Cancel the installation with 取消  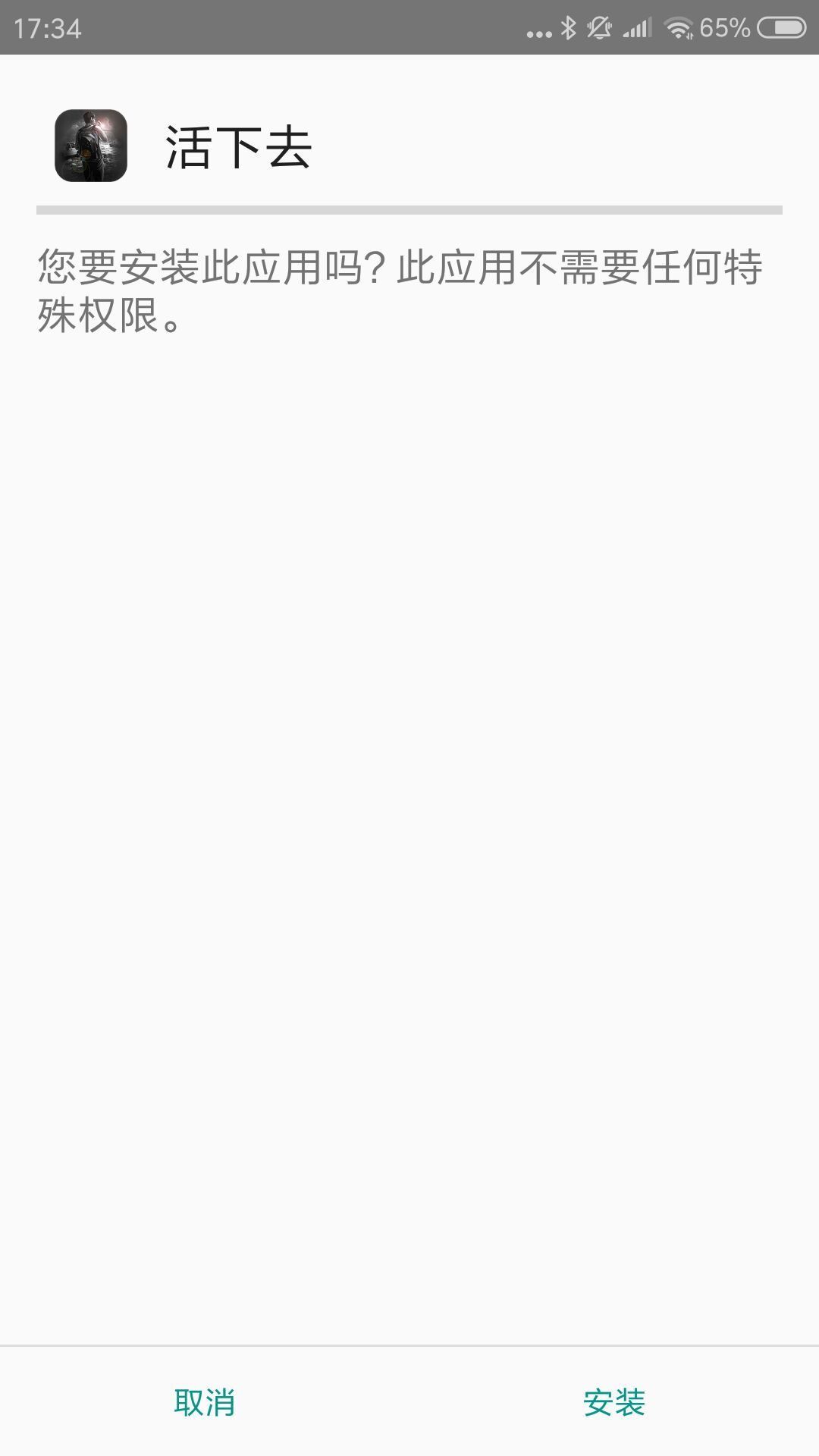tap(205, 1402)
